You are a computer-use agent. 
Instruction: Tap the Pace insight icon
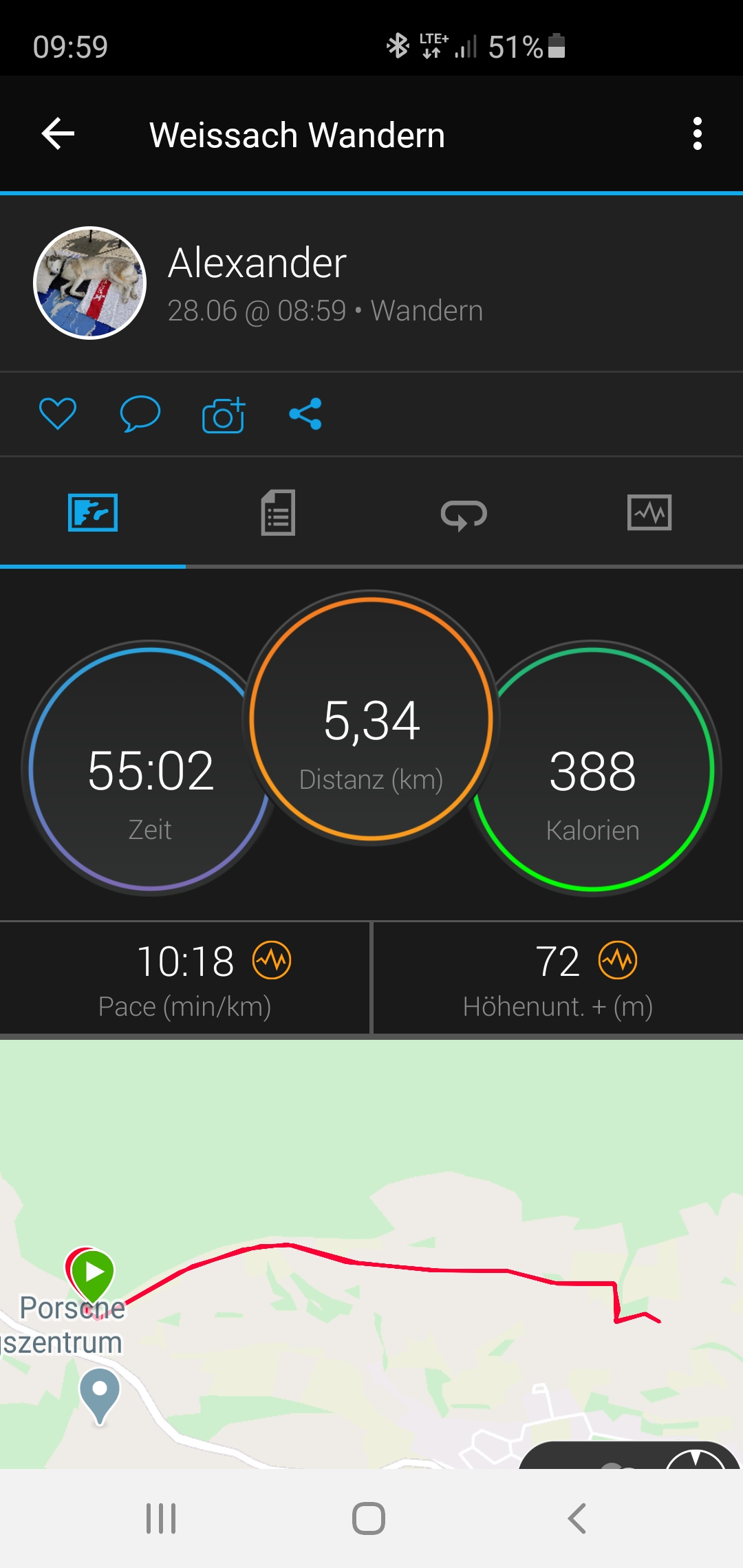pos(272,960)
